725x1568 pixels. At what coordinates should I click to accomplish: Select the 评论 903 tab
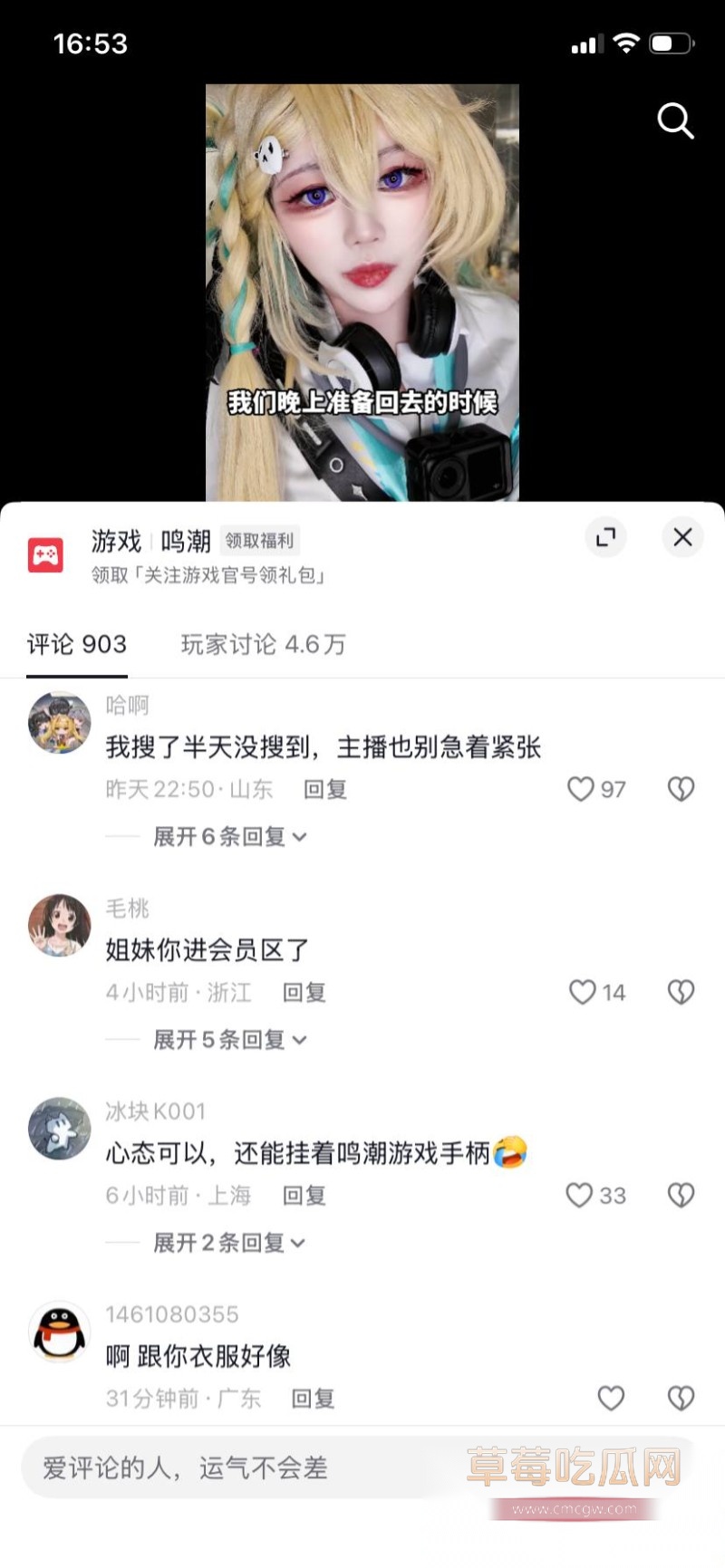click(76, 644)
